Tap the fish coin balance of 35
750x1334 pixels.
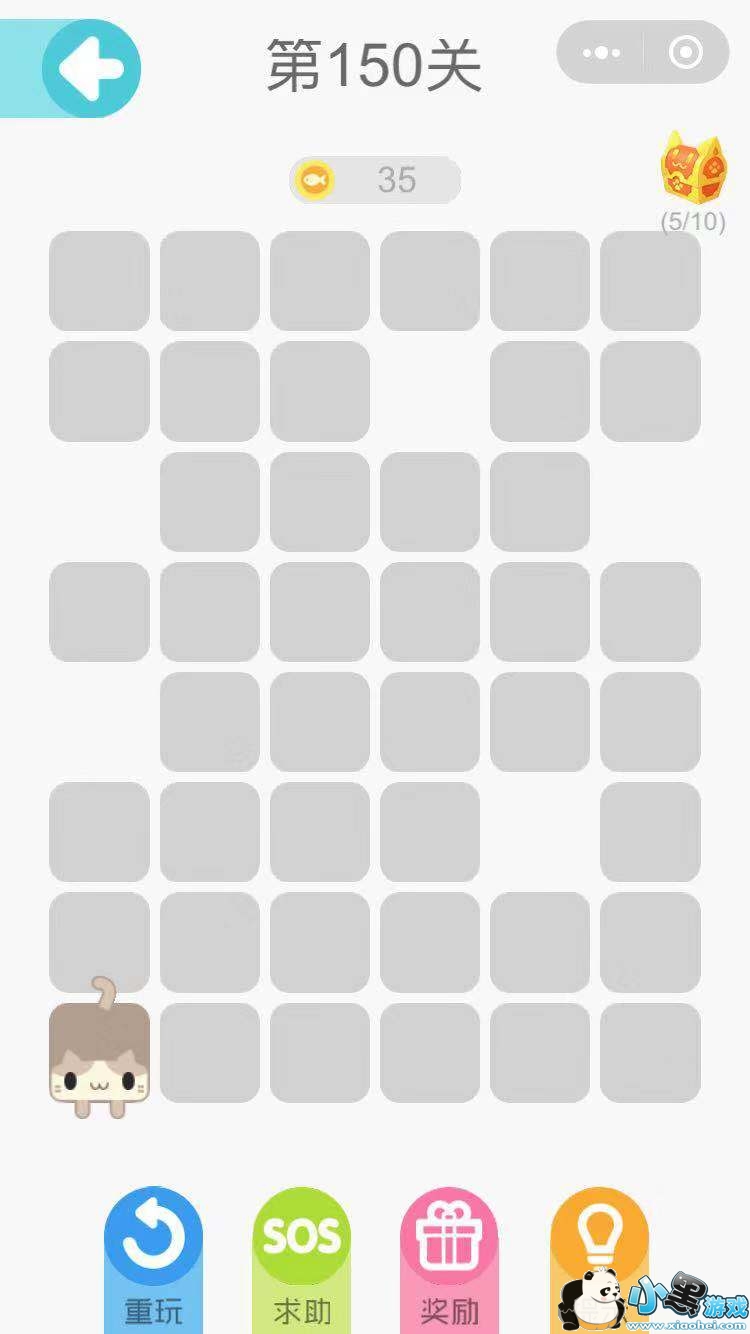375,180
